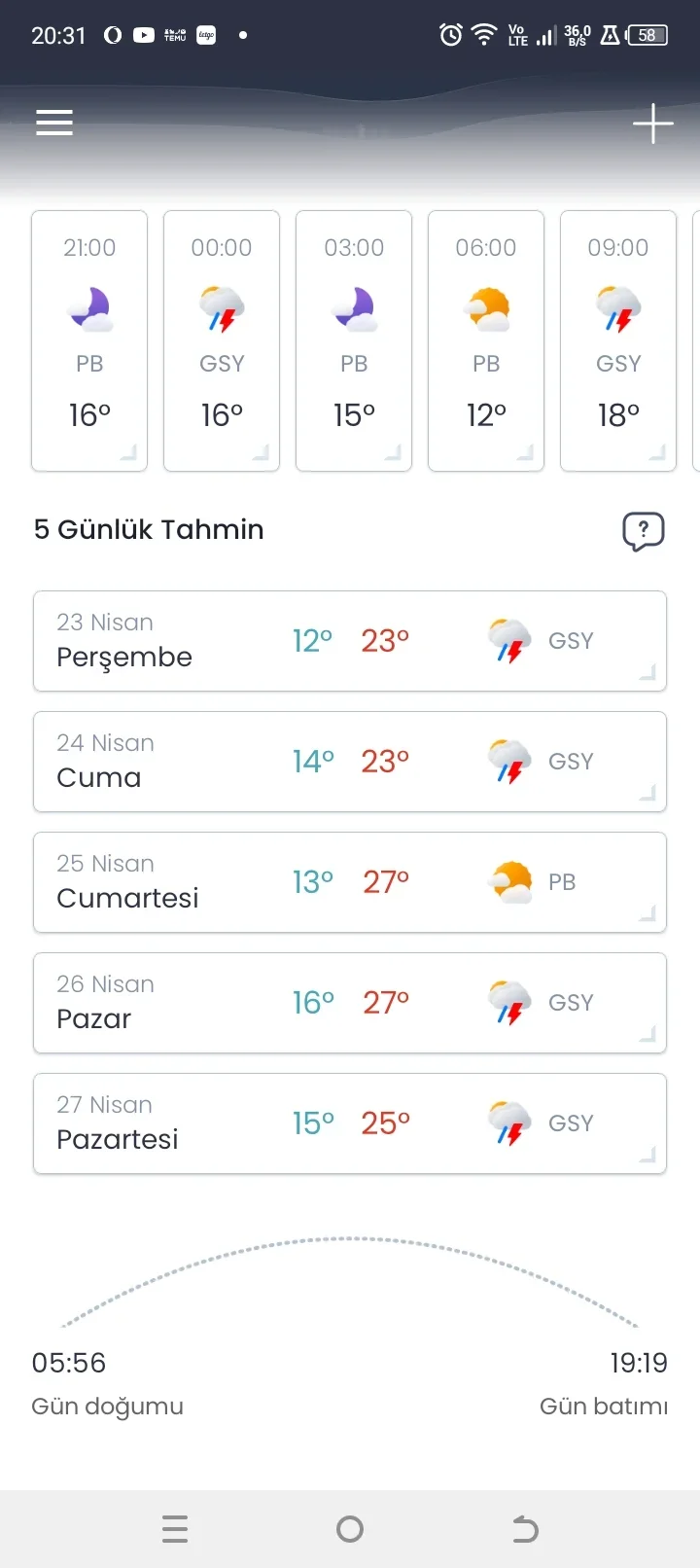Show 27 Nisan Pazartesi forecast details
Image resolution: width=700 pixels, height=1568 pixels.
(x=350, y=1123)
